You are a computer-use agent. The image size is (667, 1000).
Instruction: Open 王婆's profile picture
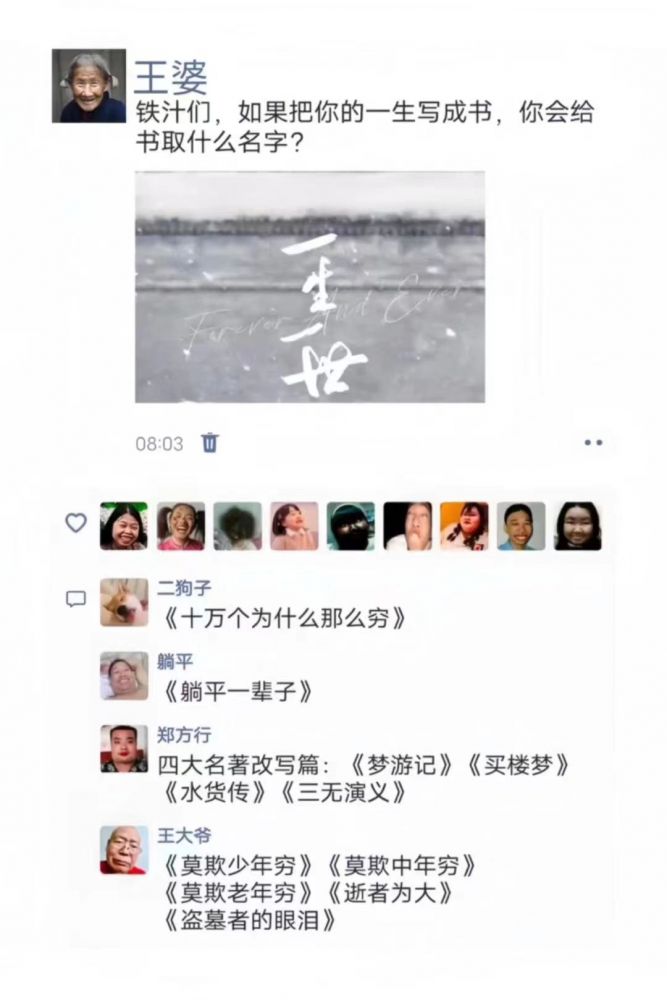pos(89,86)
